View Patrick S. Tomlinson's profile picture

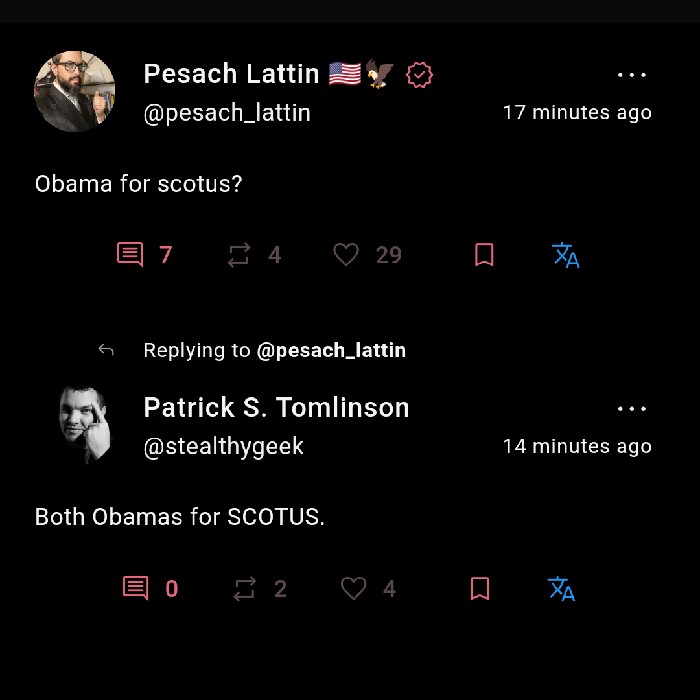pos(84,424)
